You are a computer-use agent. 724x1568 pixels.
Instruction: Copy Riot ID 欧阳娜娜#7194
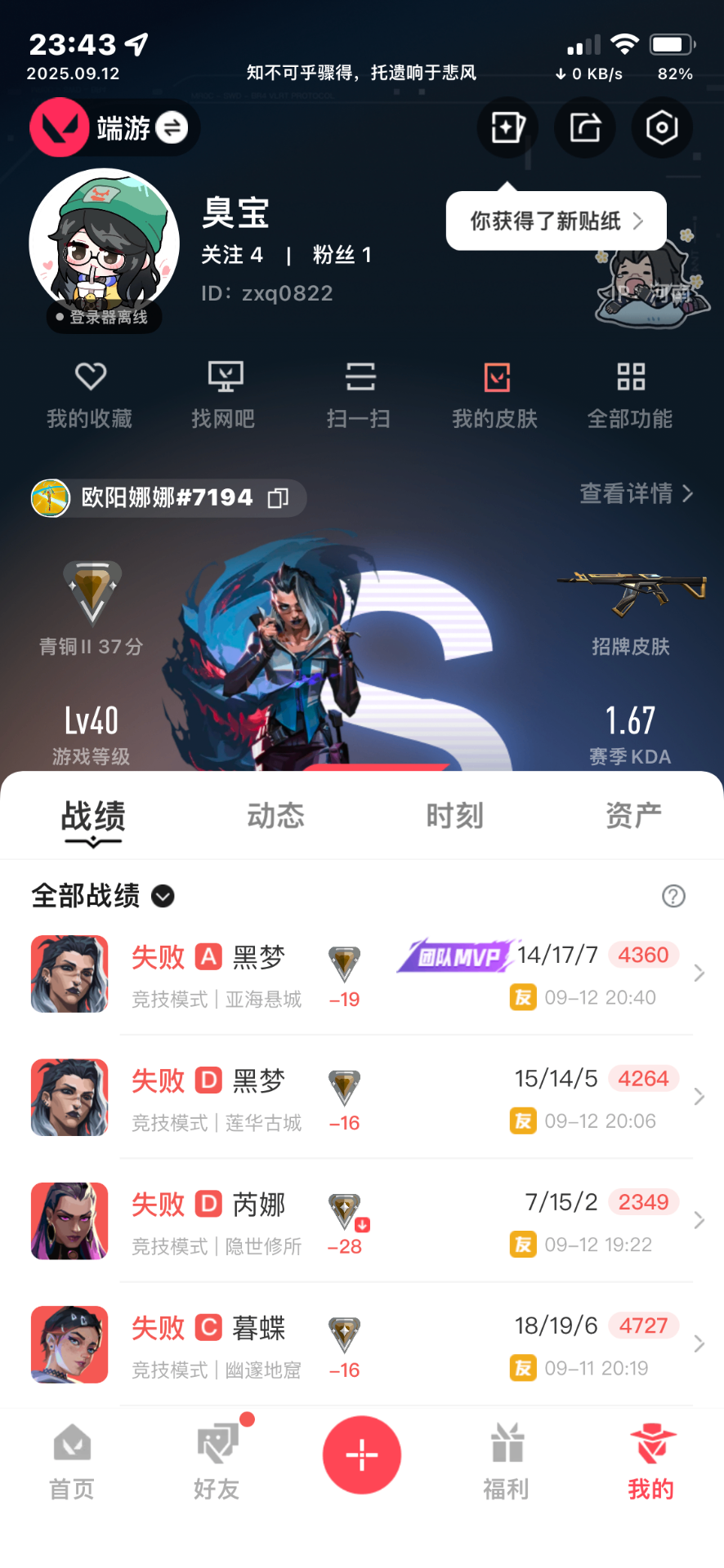click(279, 497)
